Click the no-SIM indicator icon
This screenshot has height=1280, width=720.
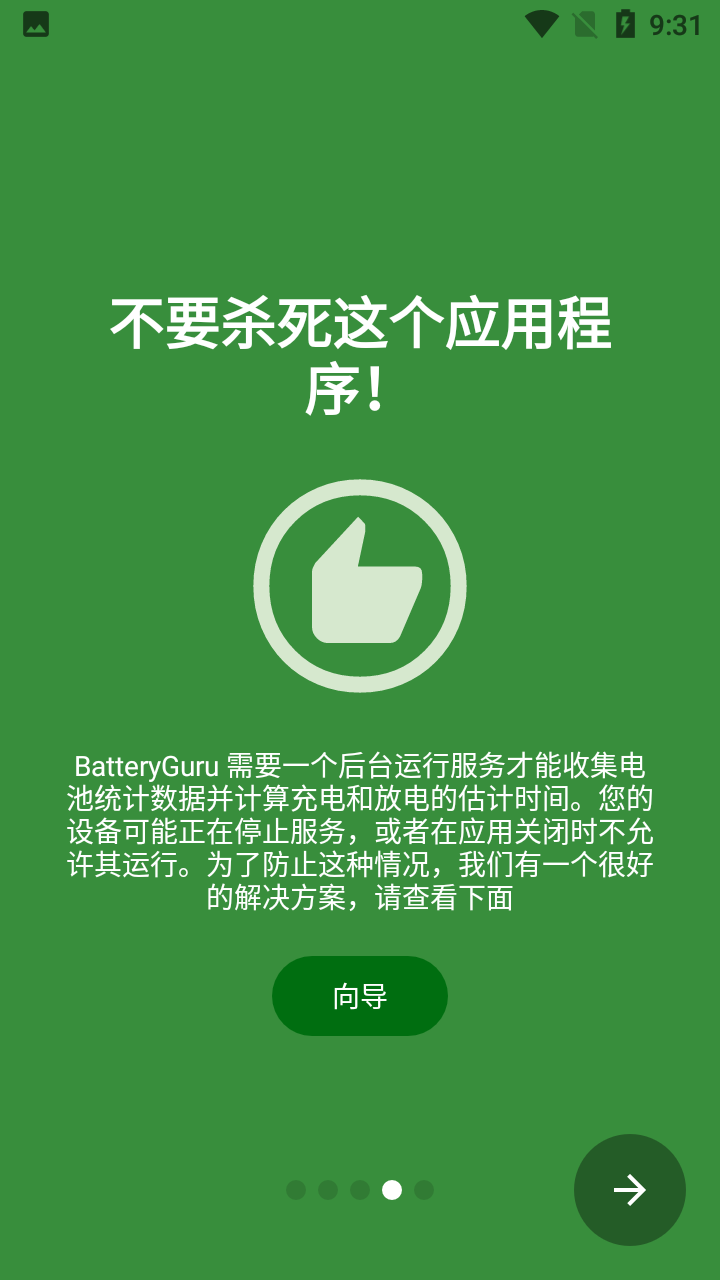click(584, 23)
